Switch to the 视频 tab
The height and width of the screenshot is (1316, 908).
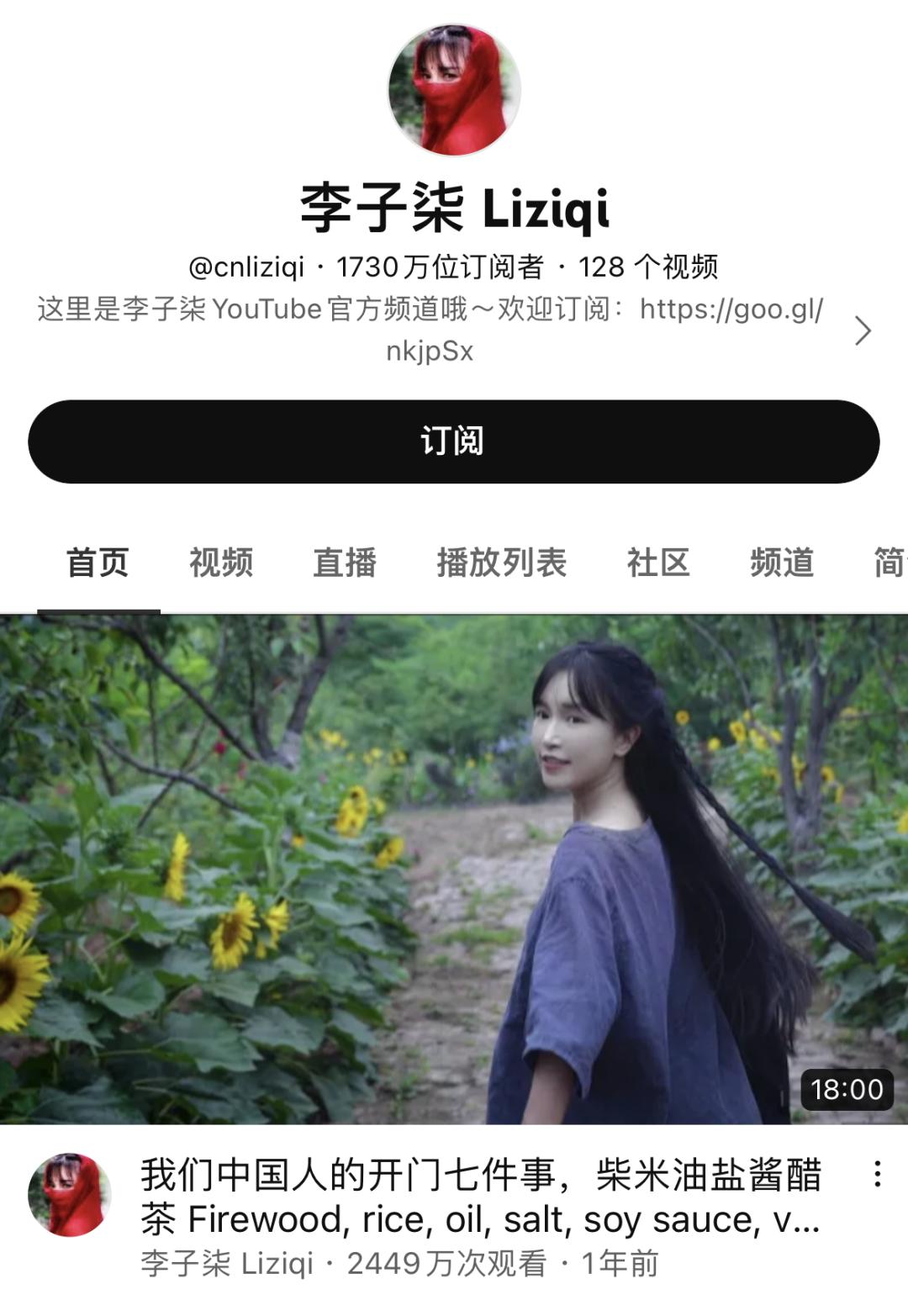(x=220, y=563)
